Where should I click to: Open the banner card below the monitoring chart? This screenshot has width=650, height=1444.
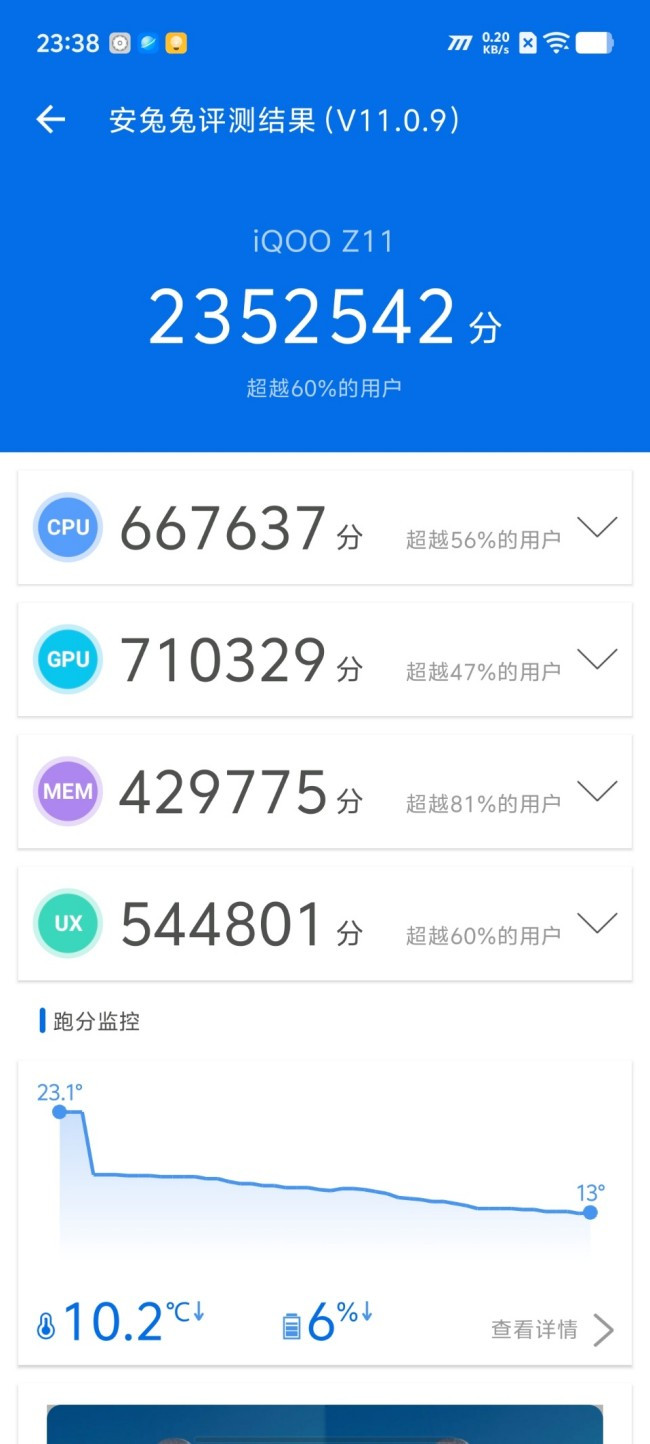pyautogui.click(x=325, y=1424)
